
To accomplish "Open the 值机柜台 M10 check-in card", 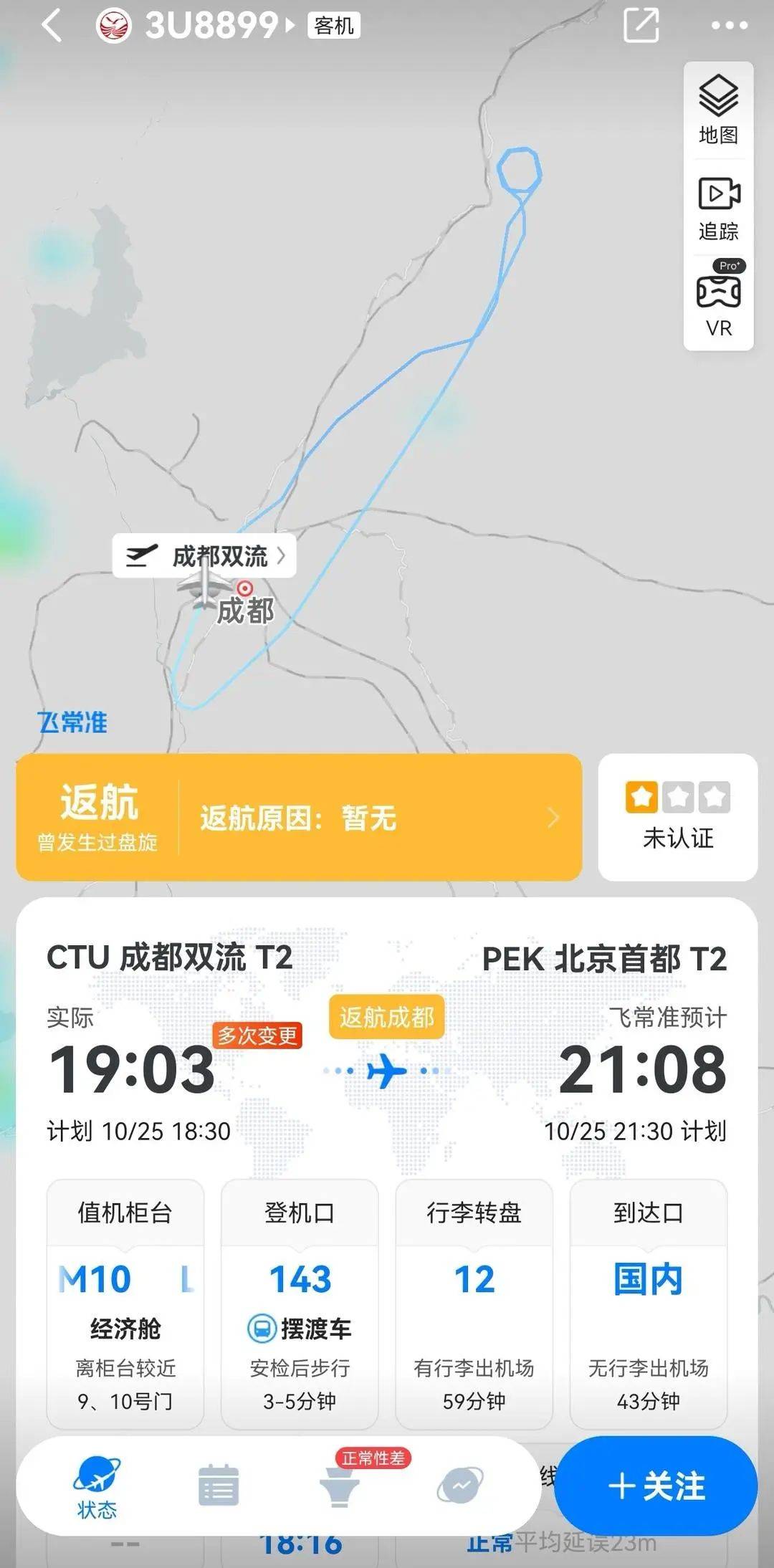I will (125, 1304).
